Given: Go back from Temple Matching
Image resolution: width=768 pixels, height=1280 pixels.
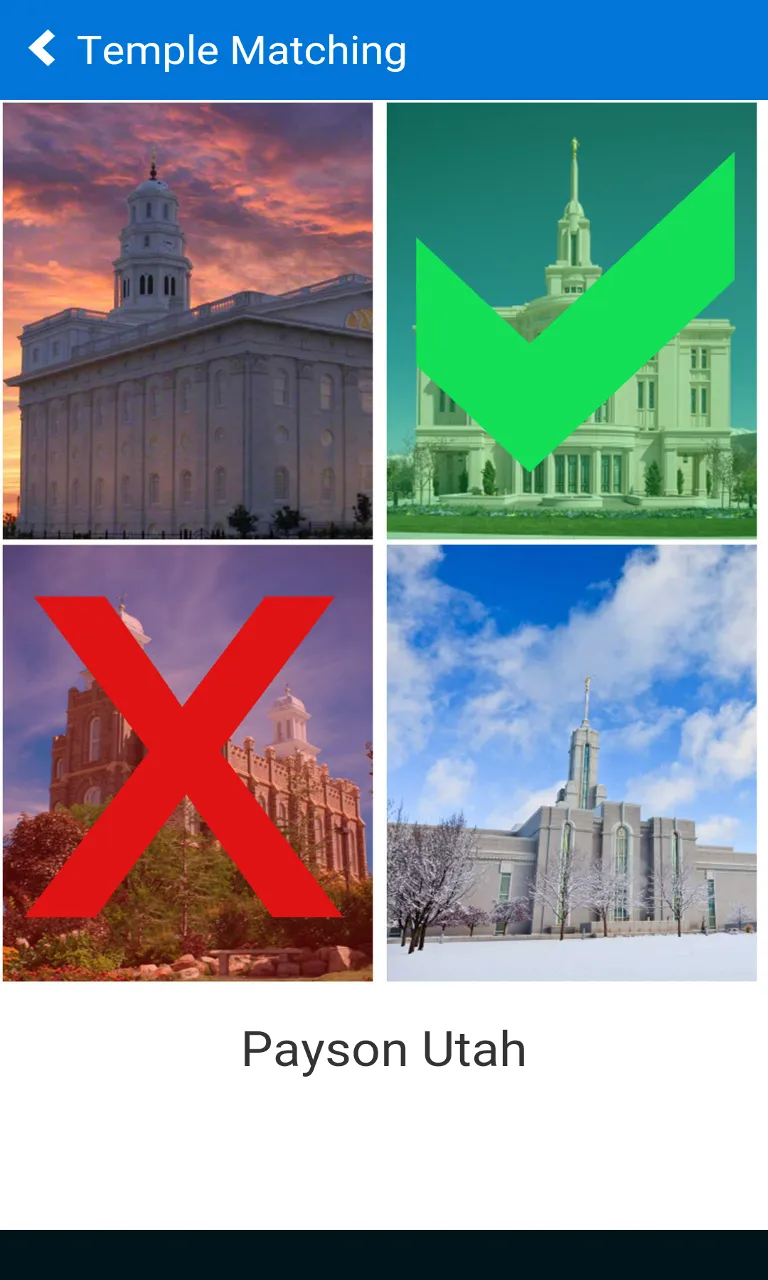Looking at the screenshot, I should pyautogui.click(x=42, y=49).
